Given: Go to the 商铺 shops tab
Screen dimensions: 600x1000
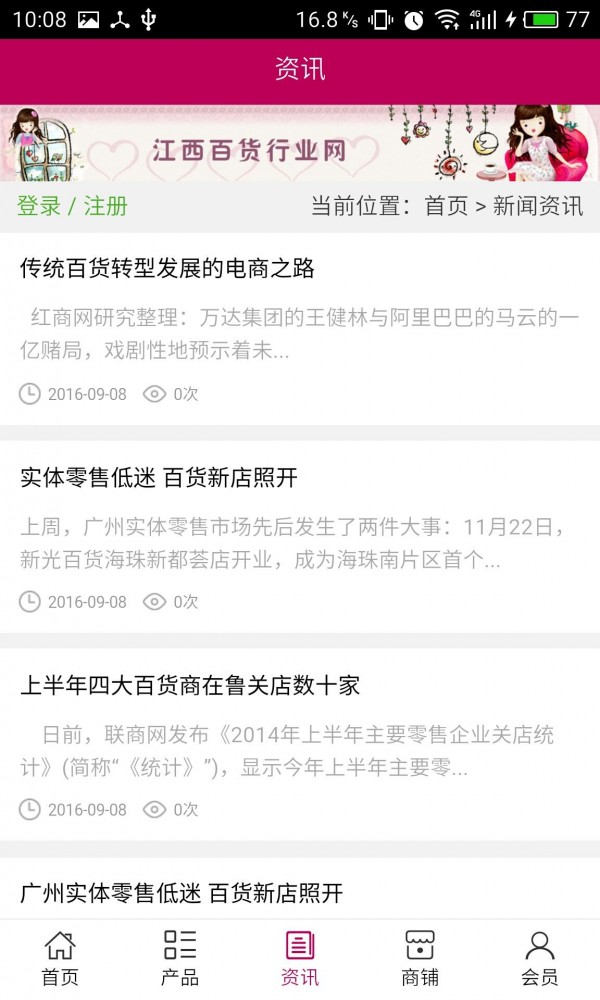Looking at the screenshot, I should coord(420,958).
